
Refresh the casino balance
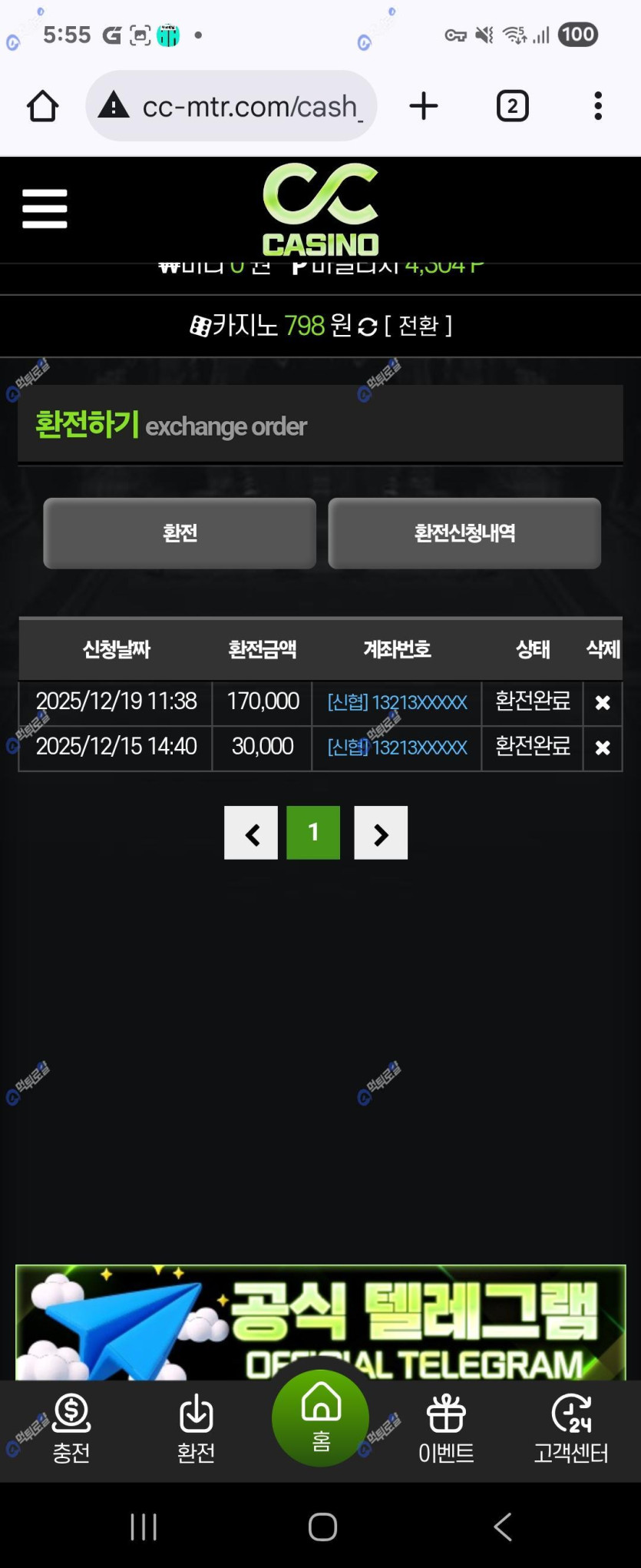point(368,327)
